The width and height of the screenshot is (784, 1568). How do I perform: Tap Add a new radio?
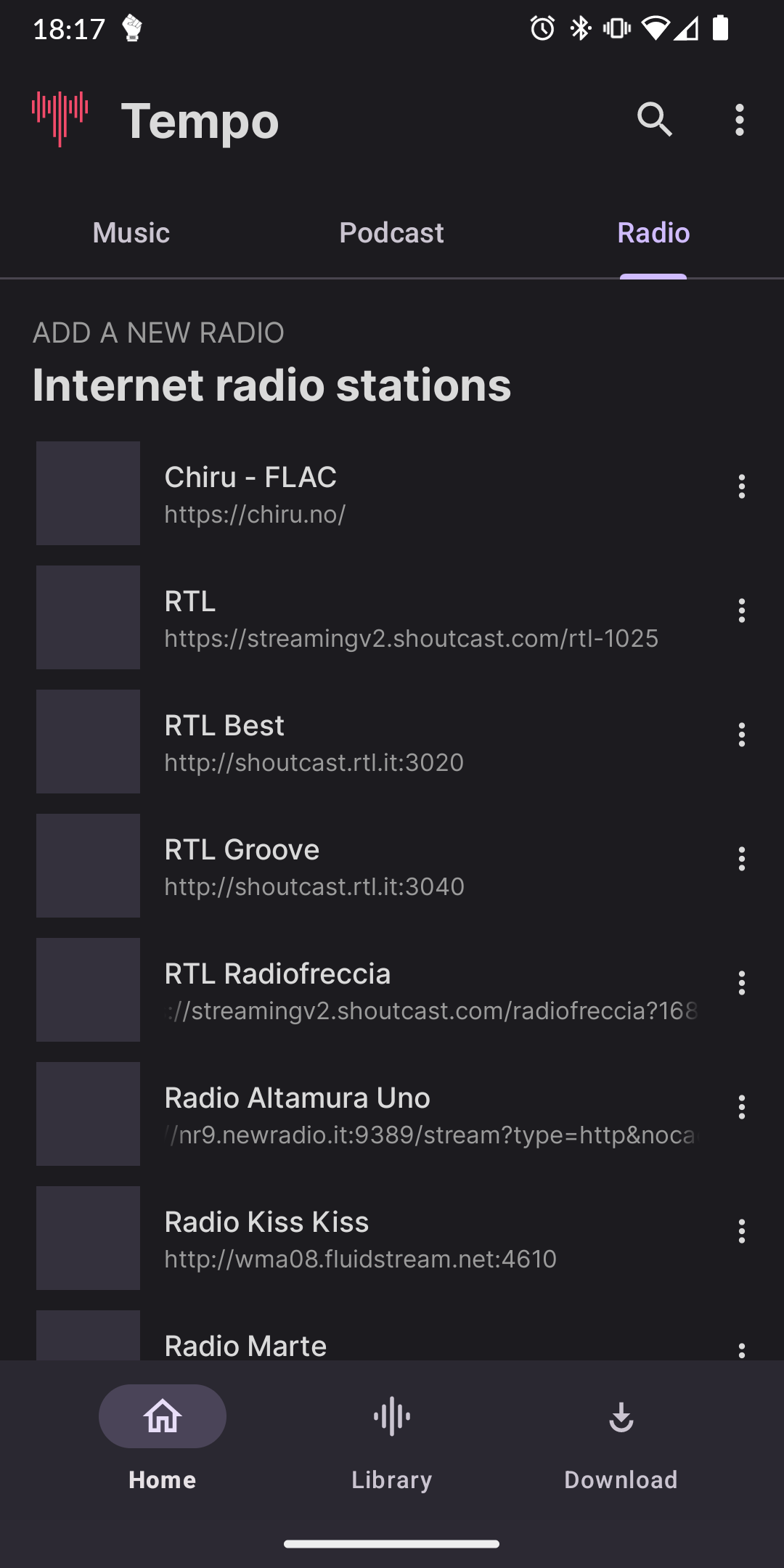point(158,332)
